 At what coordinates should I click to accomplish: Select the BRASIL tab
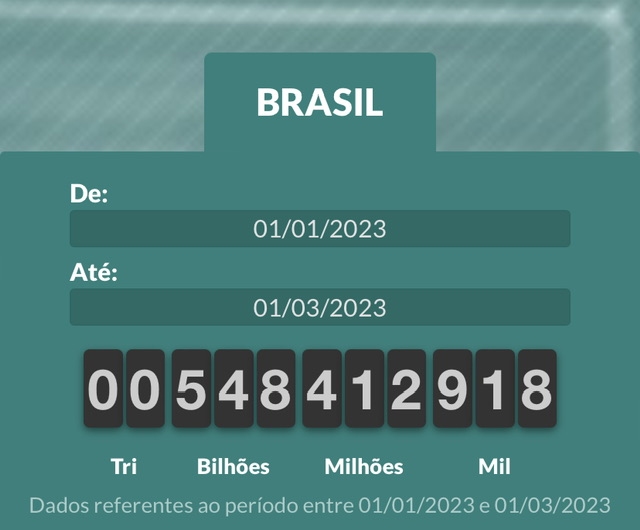[x=319, y=103]
